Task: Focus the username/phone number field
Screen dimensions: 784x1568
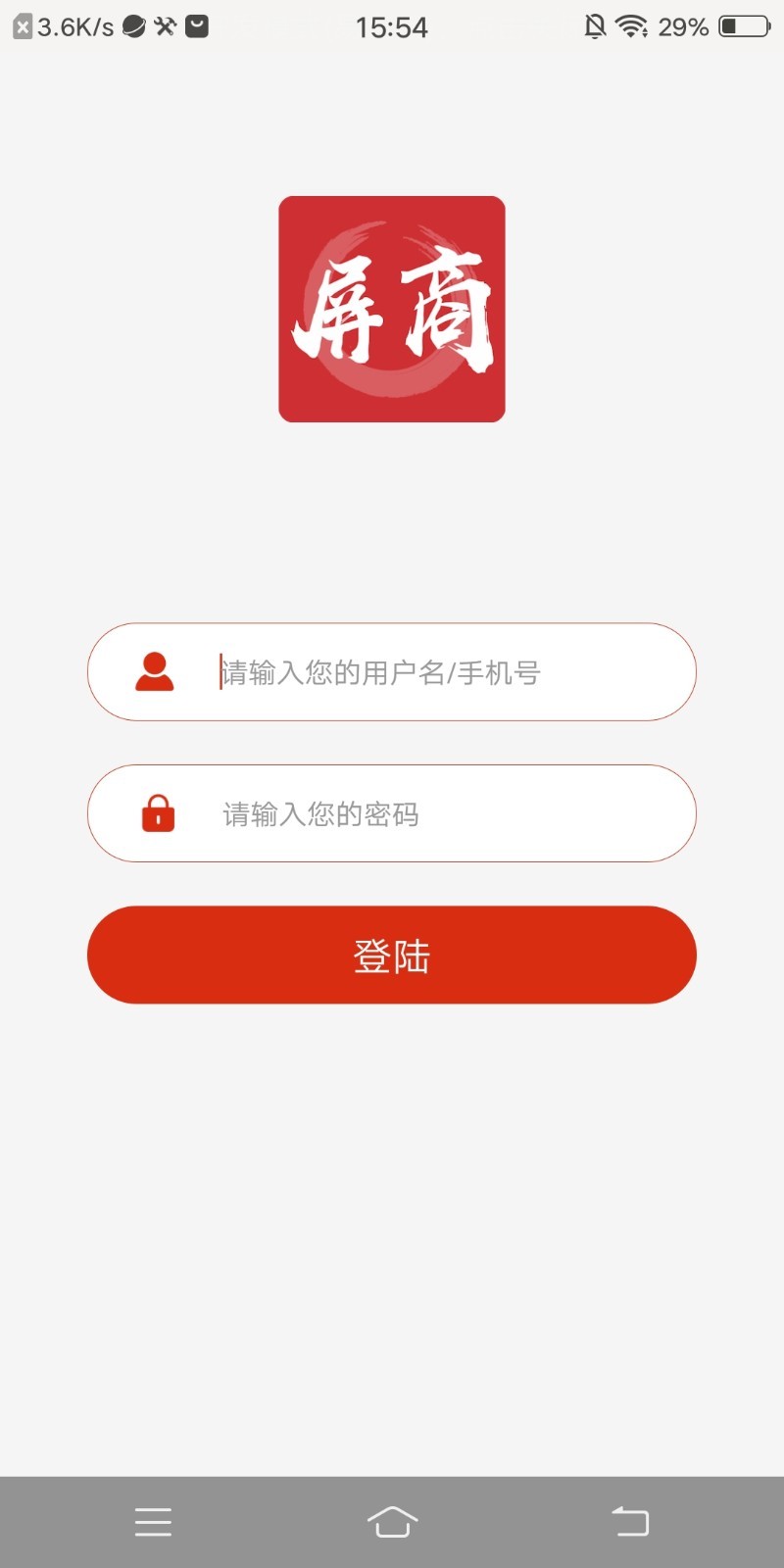Action: pyautogui.click(x=421, y=672)
